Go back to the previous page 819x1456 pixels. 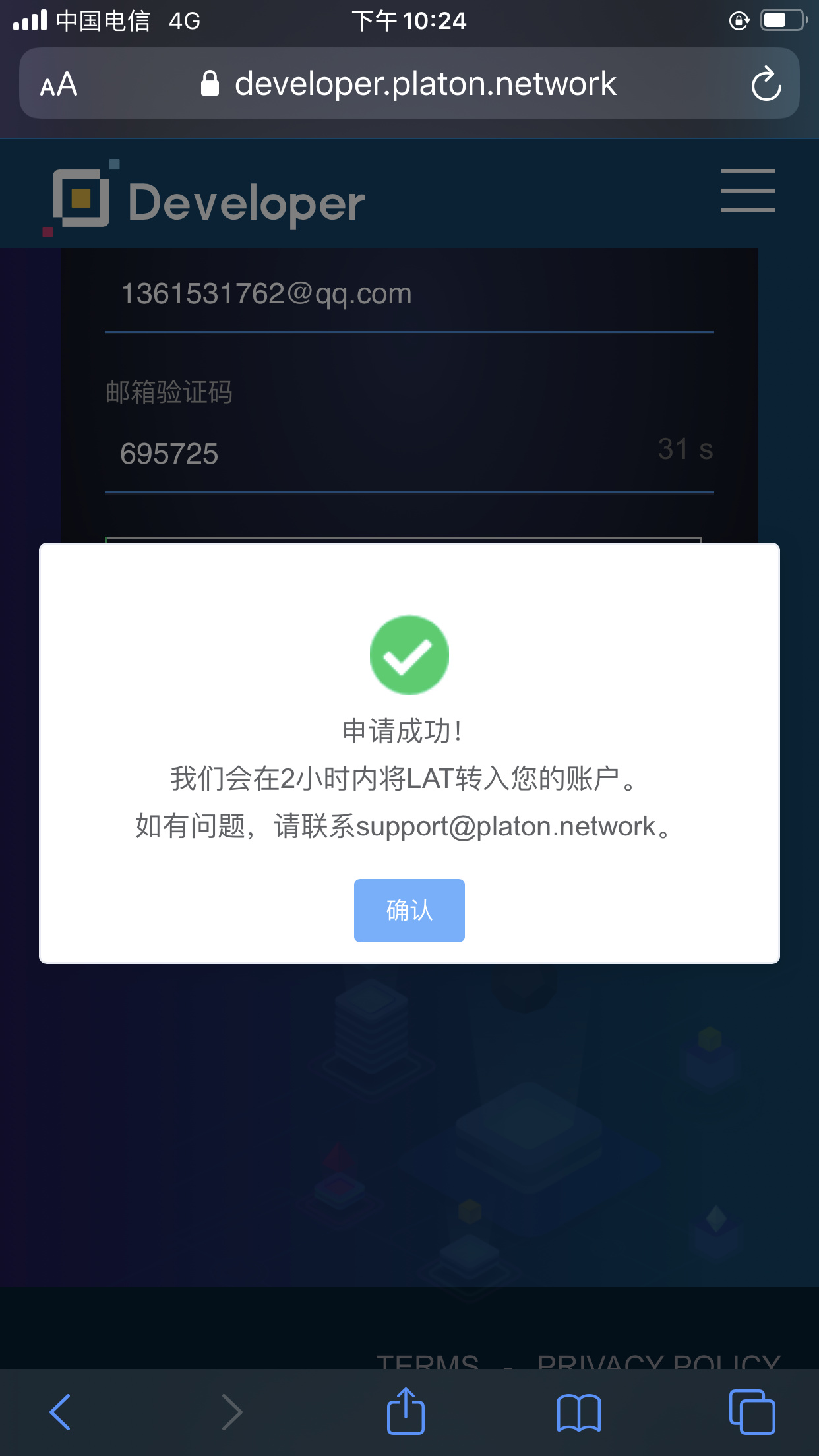[60, 1412]
